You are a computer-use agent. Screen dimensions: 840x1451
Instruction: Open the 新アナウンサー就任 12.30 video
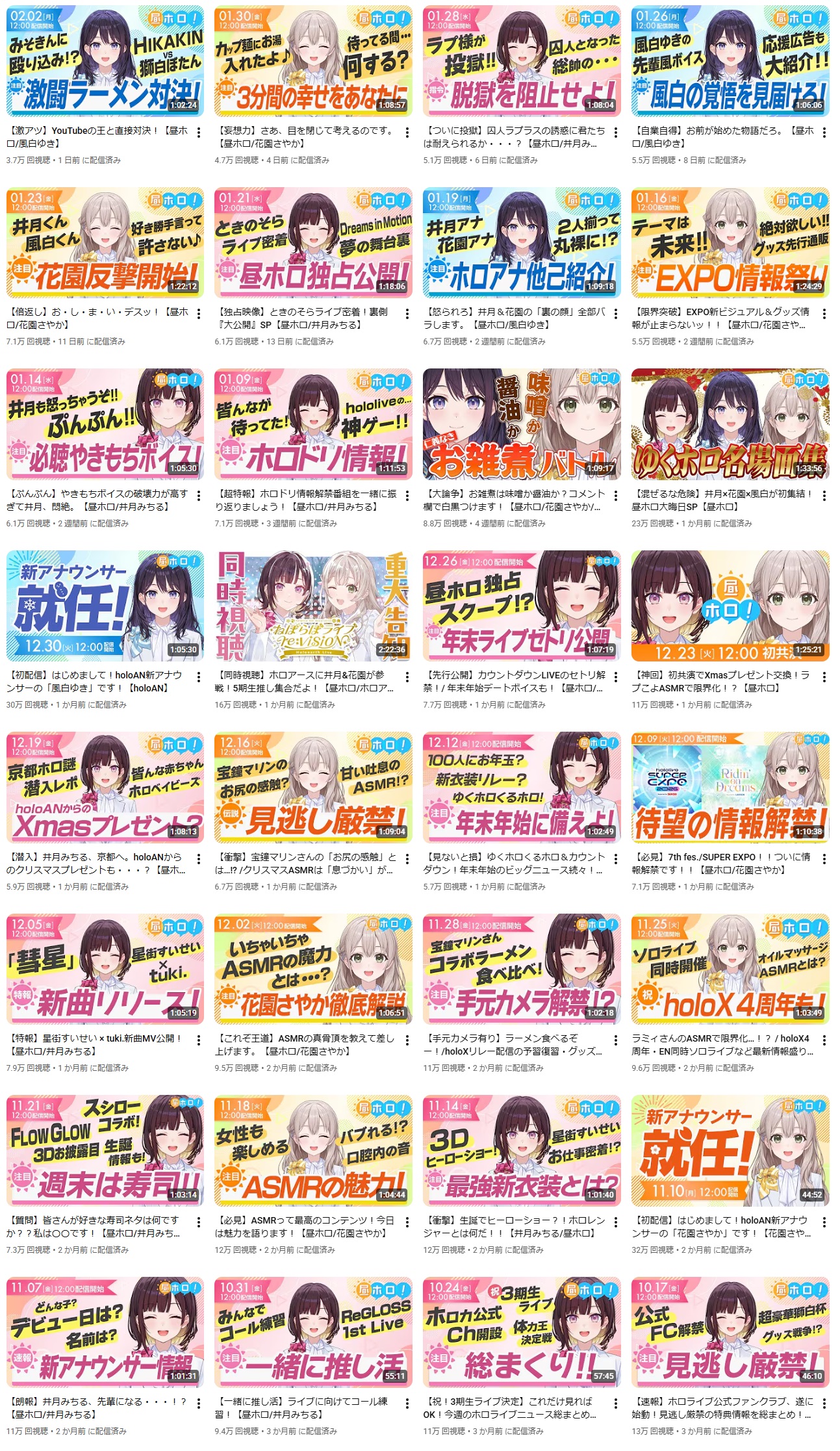coord(105,606)
